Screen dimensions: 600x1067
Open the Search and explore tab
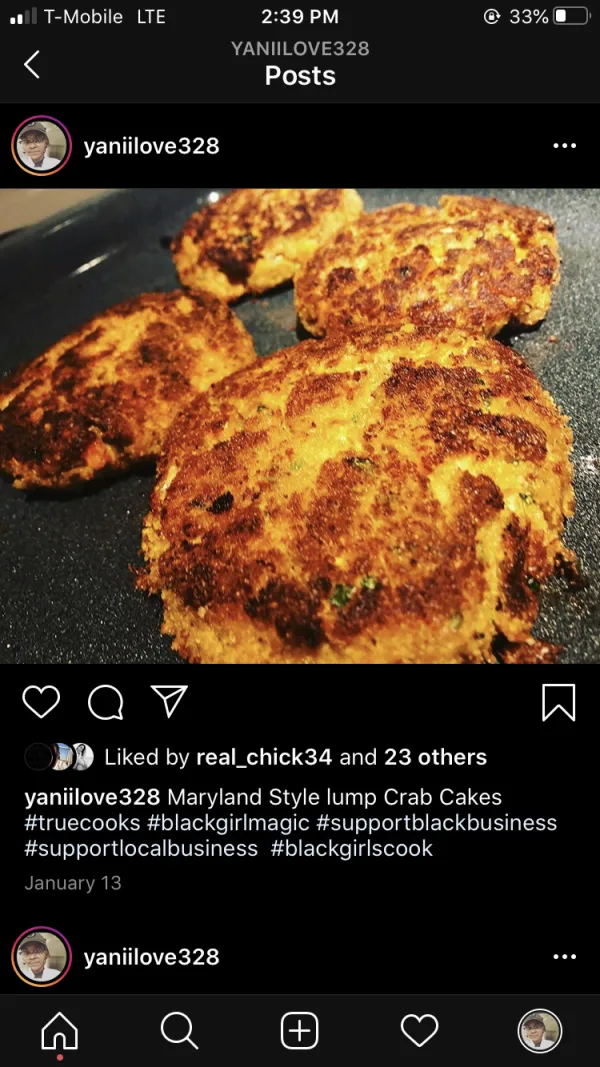click(x=179, y=1031)
